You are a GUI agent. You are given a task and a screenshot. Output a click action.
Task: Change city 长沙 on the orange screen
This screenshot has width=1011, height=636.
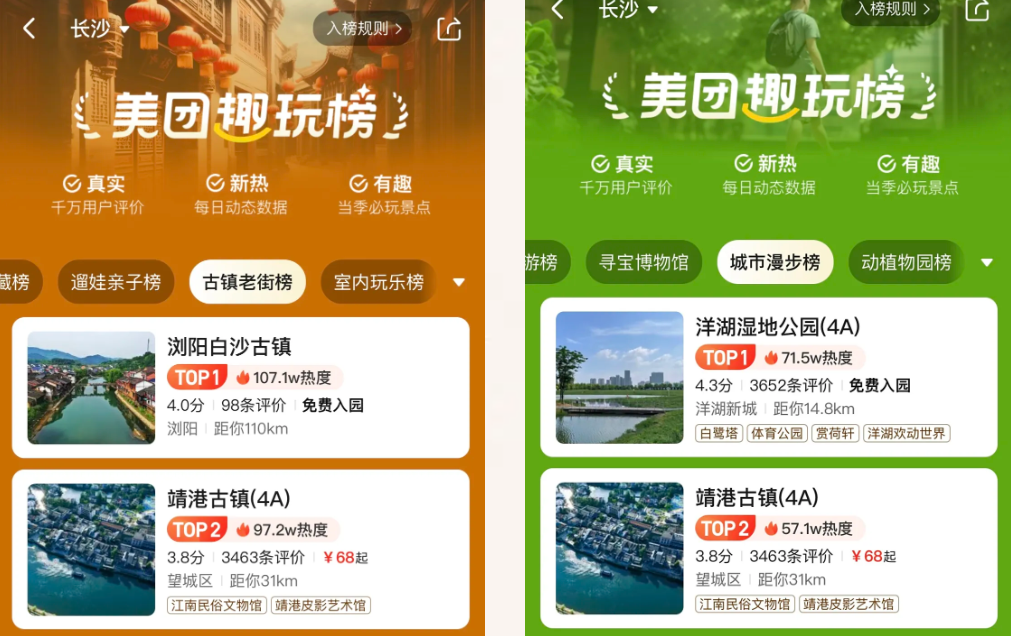click(100, 28)
